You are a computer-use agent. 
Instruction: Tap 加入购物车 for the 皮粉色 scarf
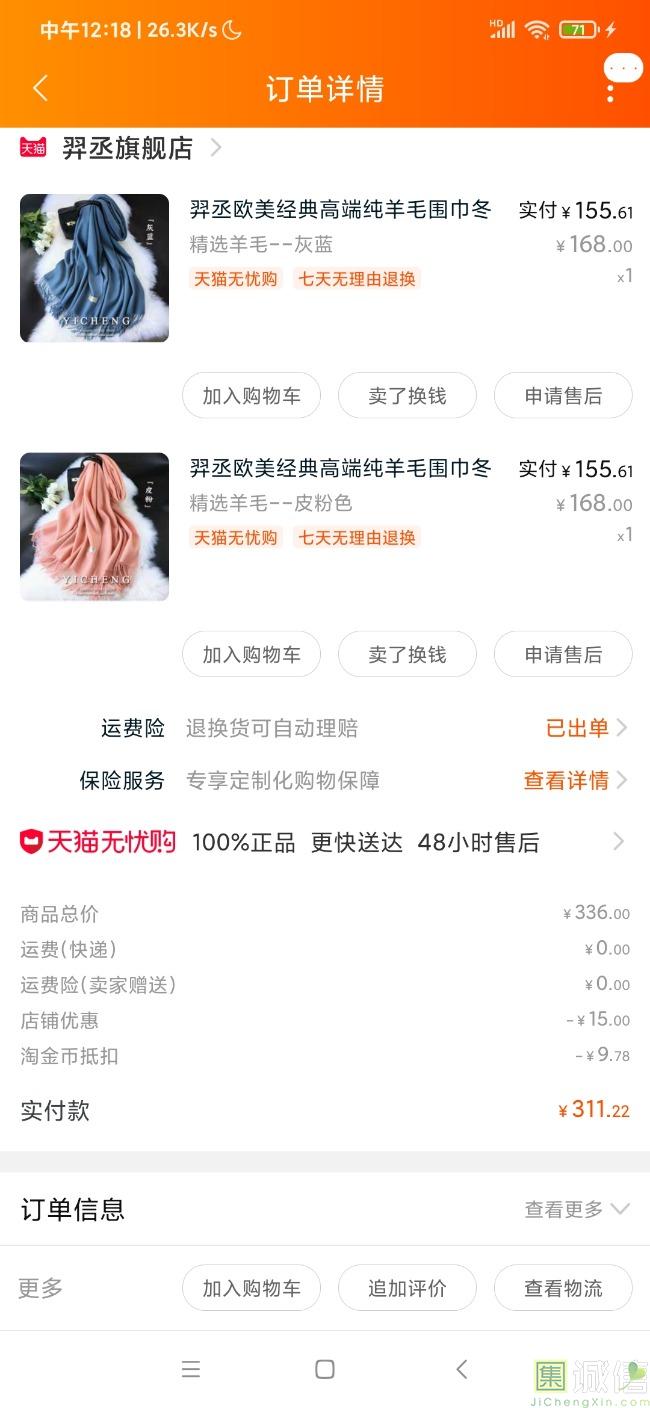point(251,655)
